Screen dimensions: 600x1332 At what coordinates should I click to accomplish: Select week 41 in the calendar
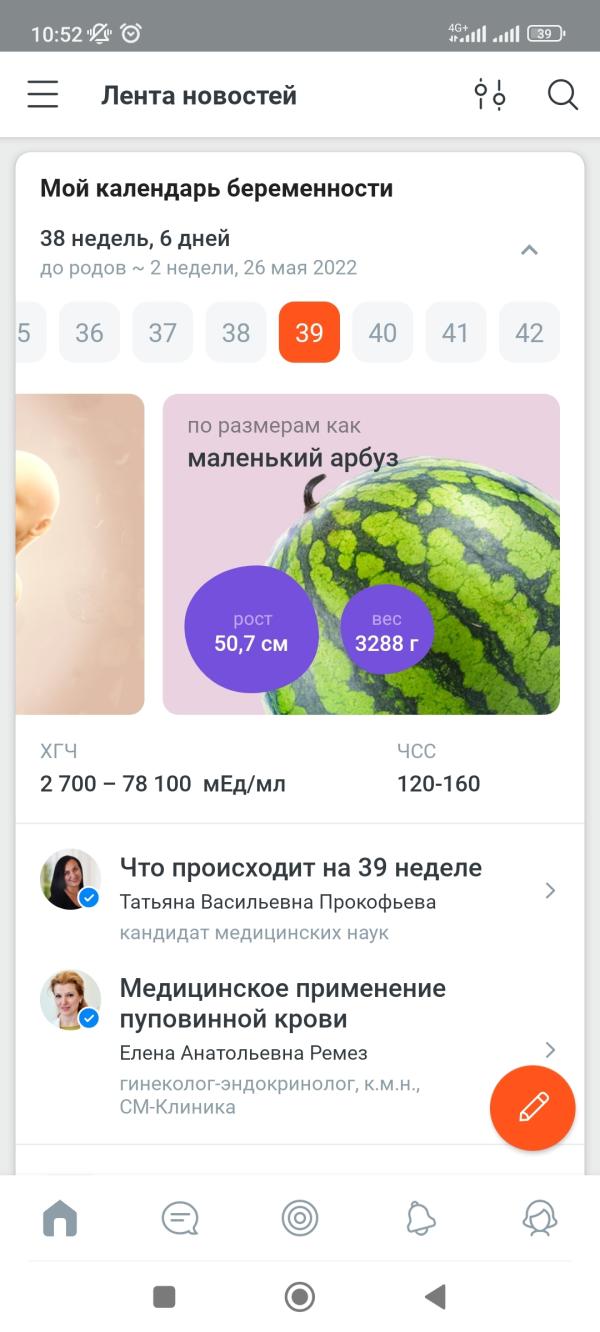pos(455,332)
